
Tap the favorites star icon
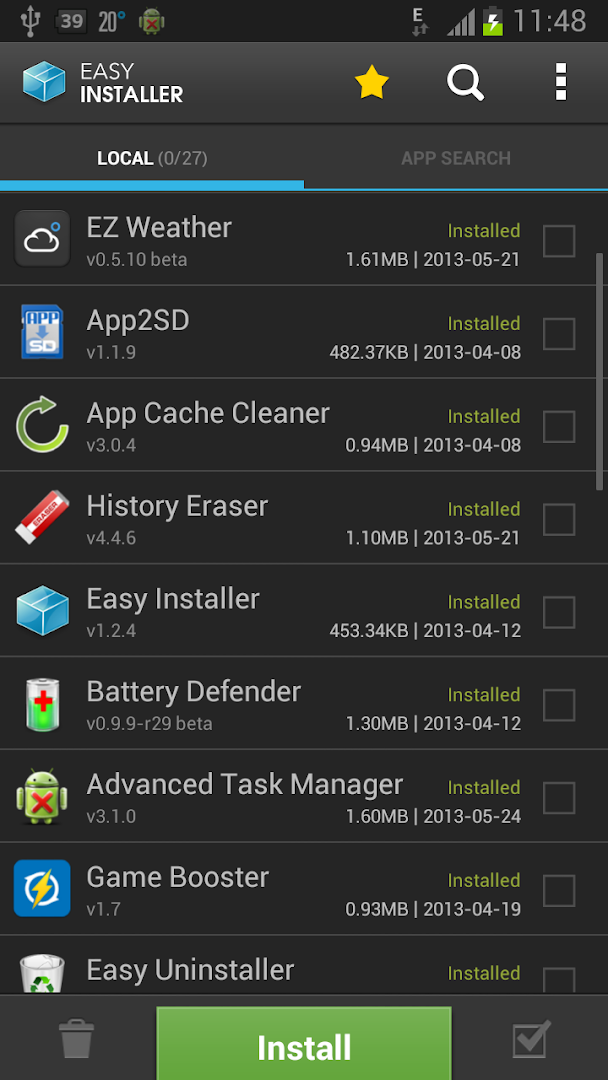tap(371, 83)
